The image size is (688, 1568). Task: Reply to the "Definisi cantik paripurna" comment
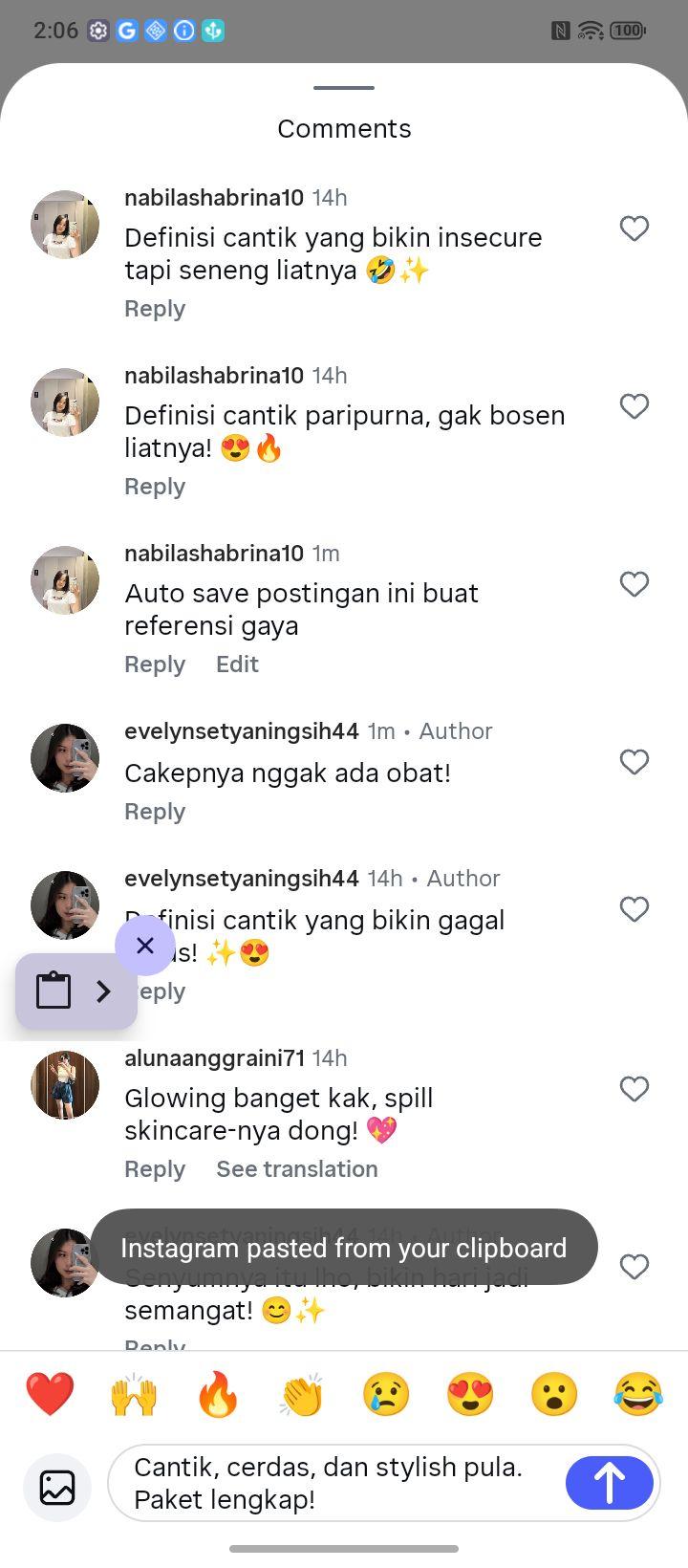coord(155,487)
